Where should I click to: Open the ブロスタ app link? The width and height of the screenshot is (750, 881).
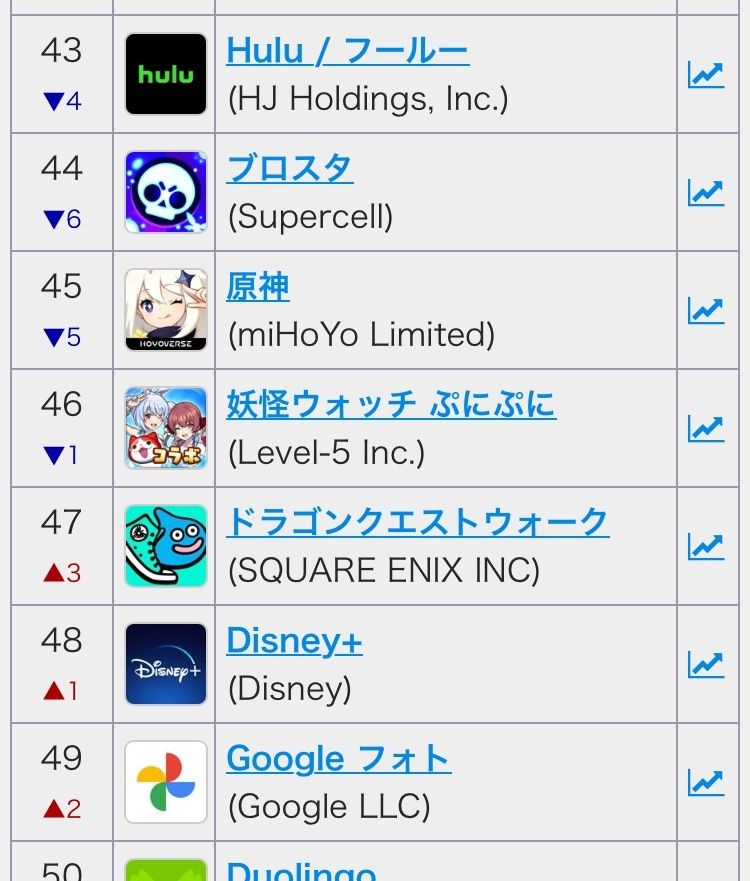click(289, 169)
